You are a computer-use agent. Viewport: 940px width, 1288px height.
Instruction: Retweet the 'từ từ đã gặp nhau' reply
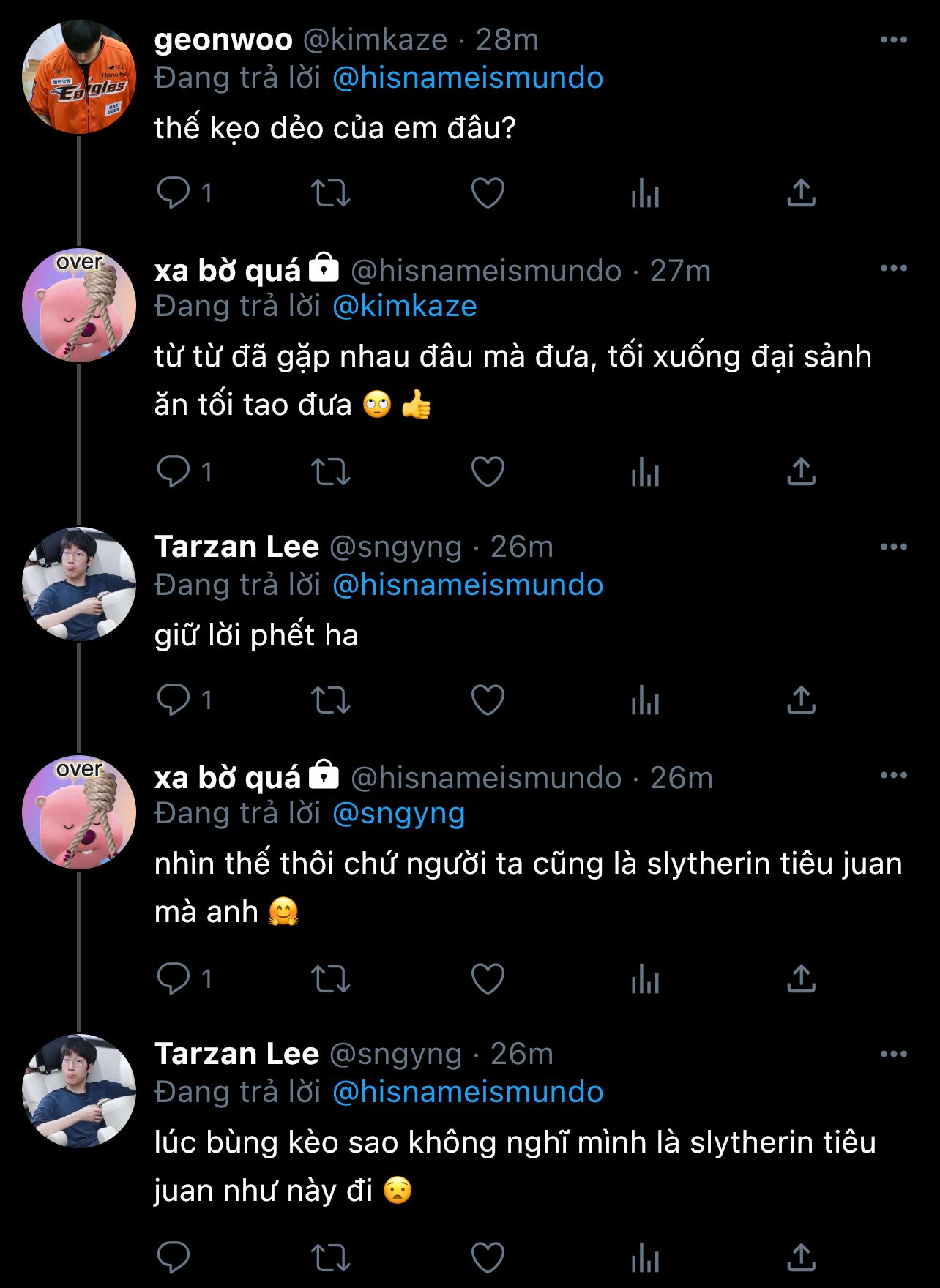click(x=331, y=472)
